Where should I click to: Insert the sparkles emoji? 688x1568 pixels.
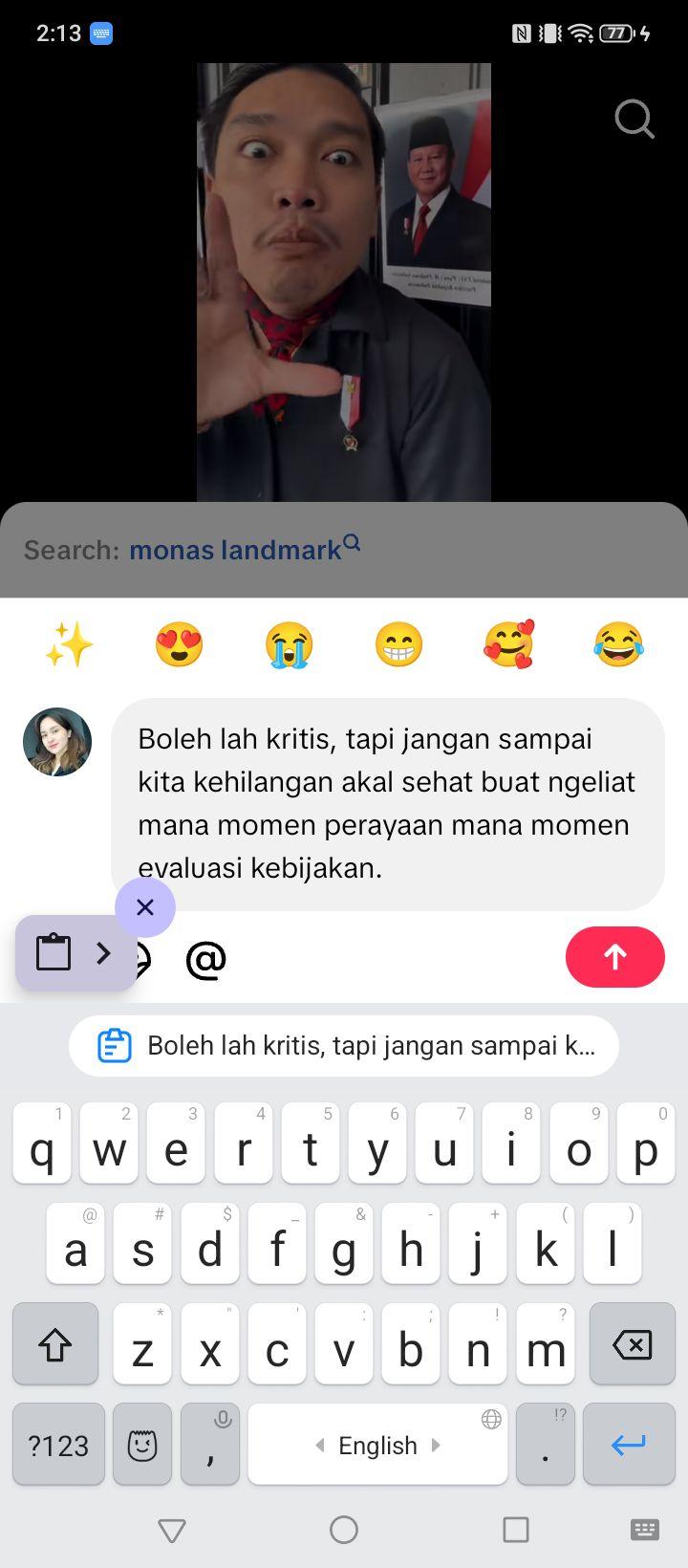tap(69, 644)
